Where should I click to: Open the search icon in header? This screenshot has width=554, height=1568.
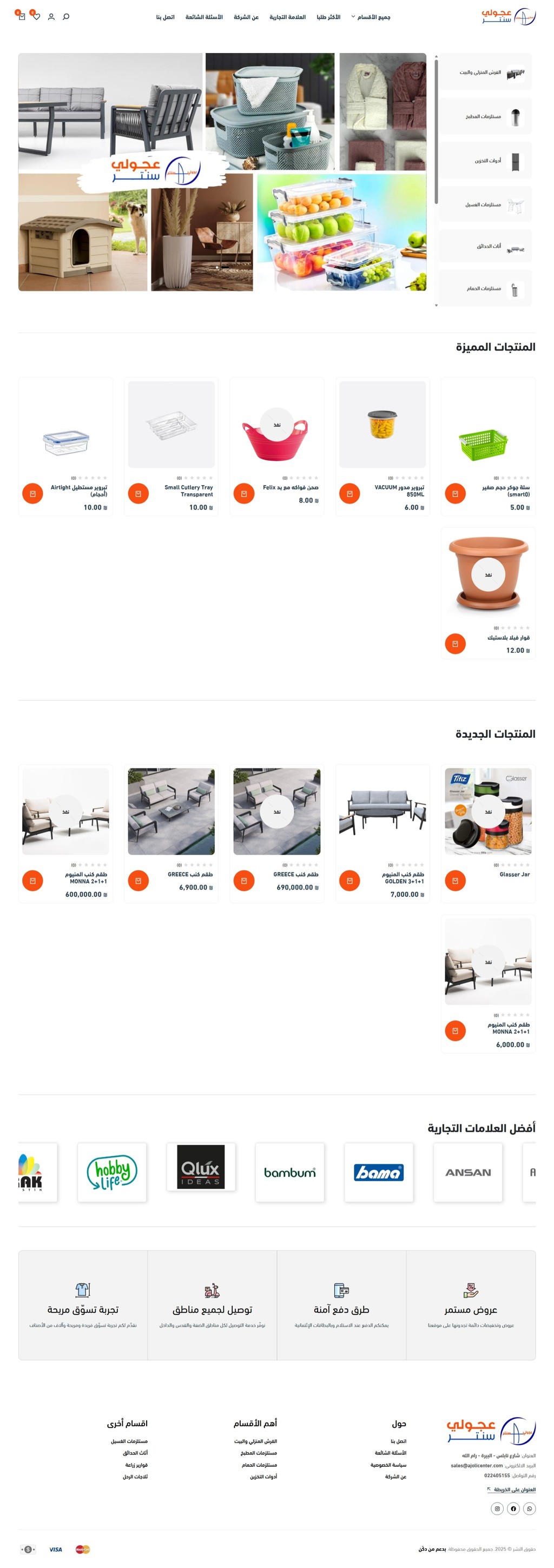point(67,16)
